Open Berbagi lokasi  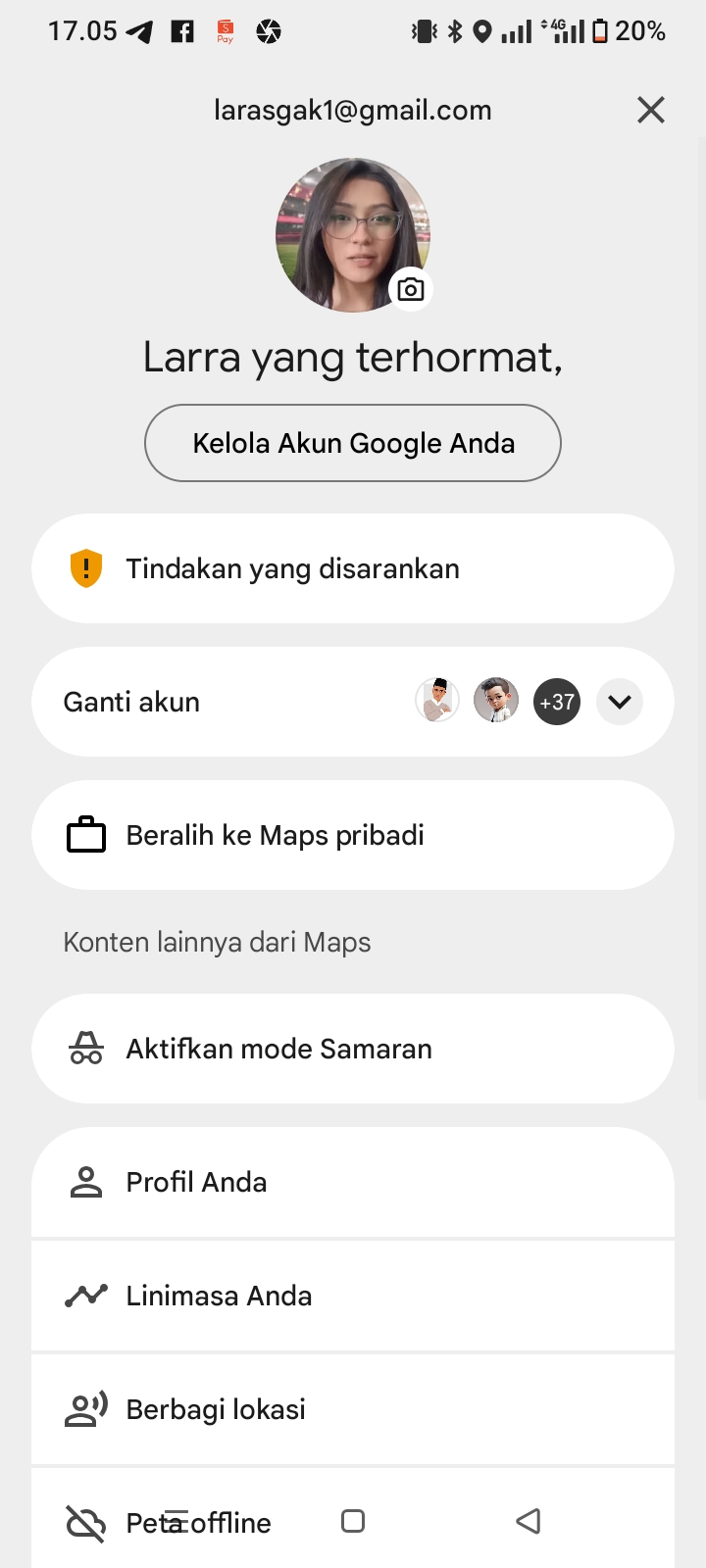(353, 1409)
